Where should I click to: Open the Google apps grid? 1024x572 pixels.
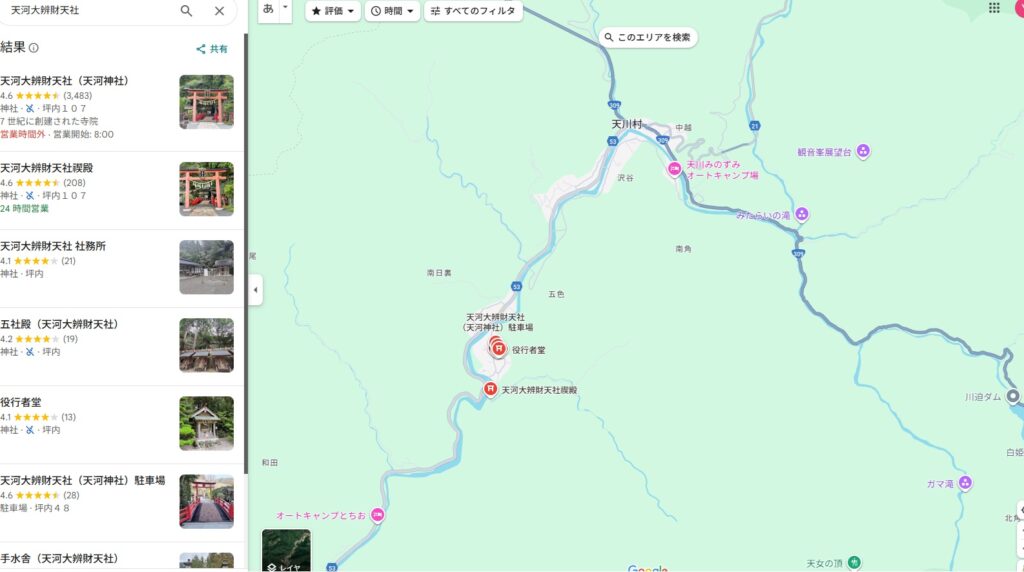point(993,8)
